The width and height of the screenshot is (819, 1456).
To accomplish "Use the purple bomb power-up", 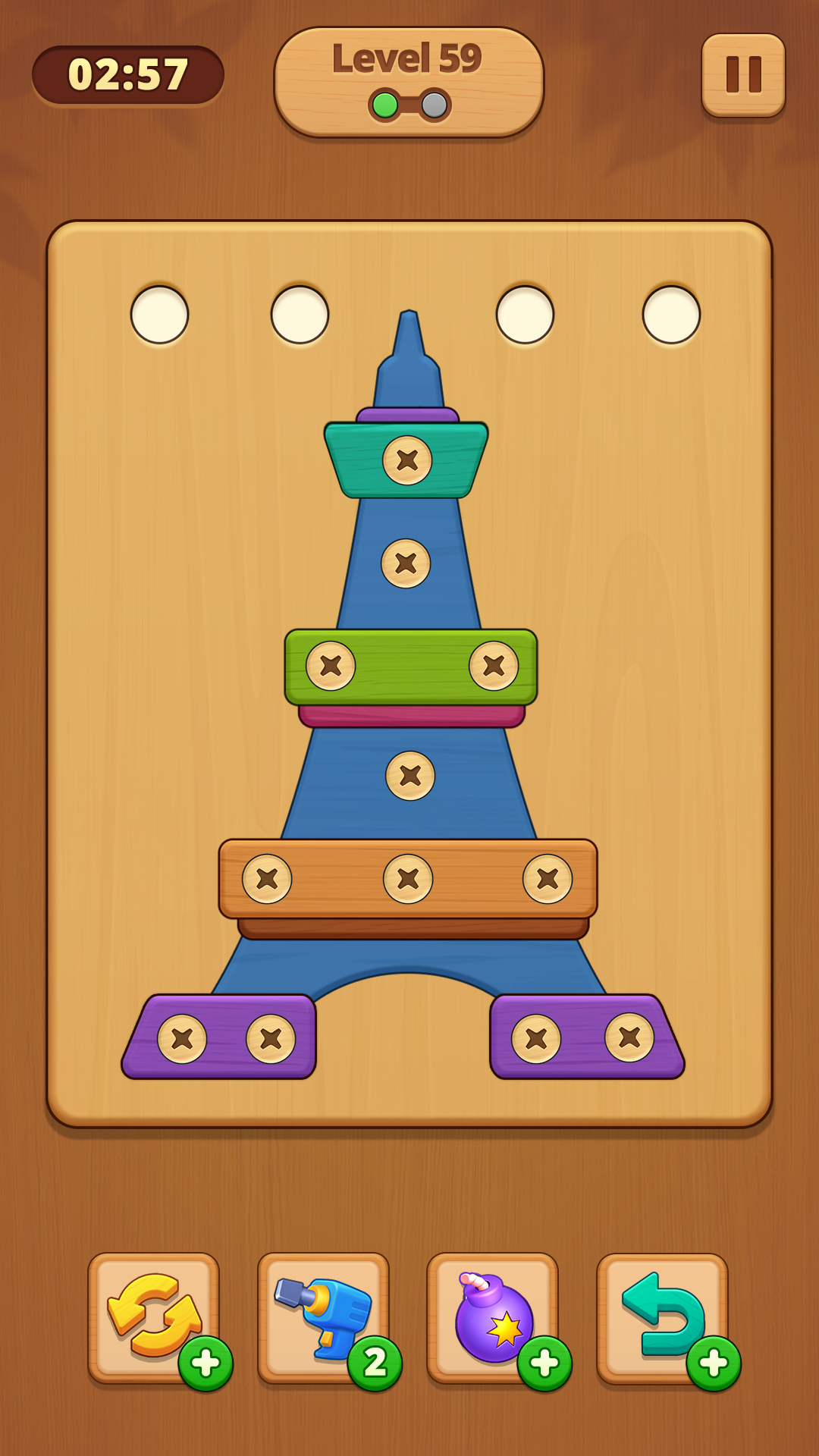I will pos(493,1318).
